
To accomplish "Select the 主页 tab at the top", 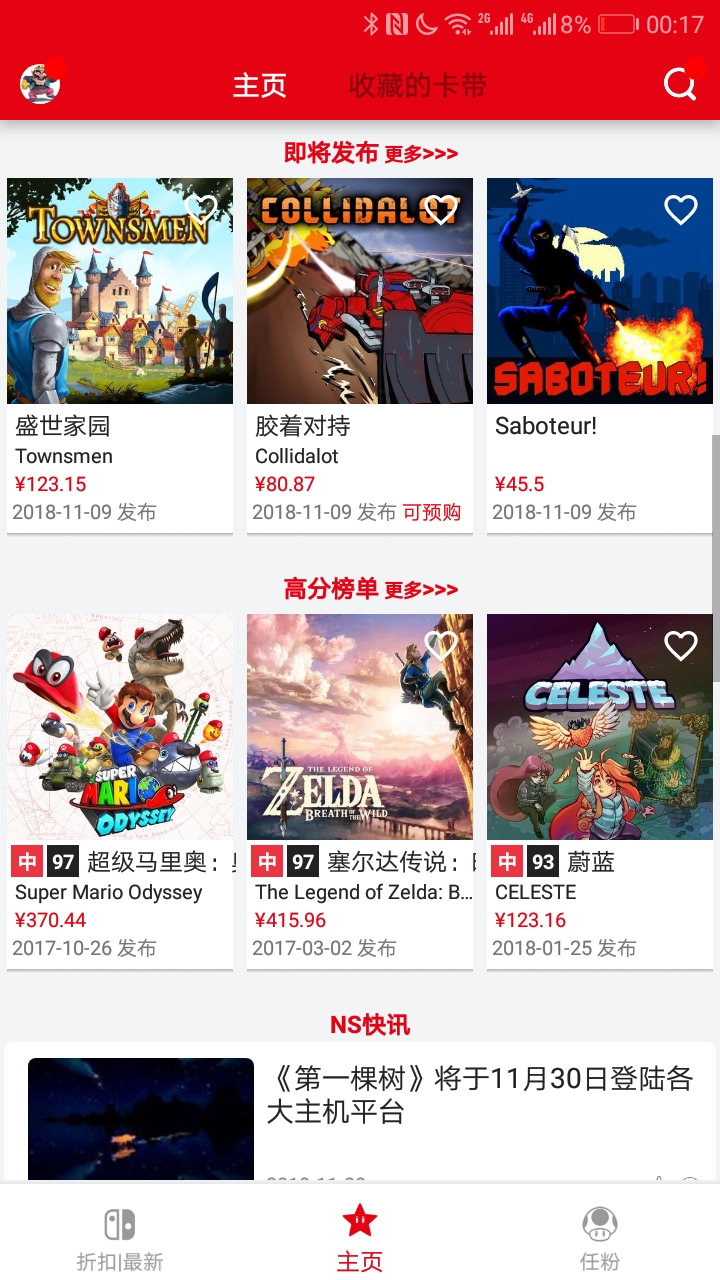I will click(x=259, y=86).
